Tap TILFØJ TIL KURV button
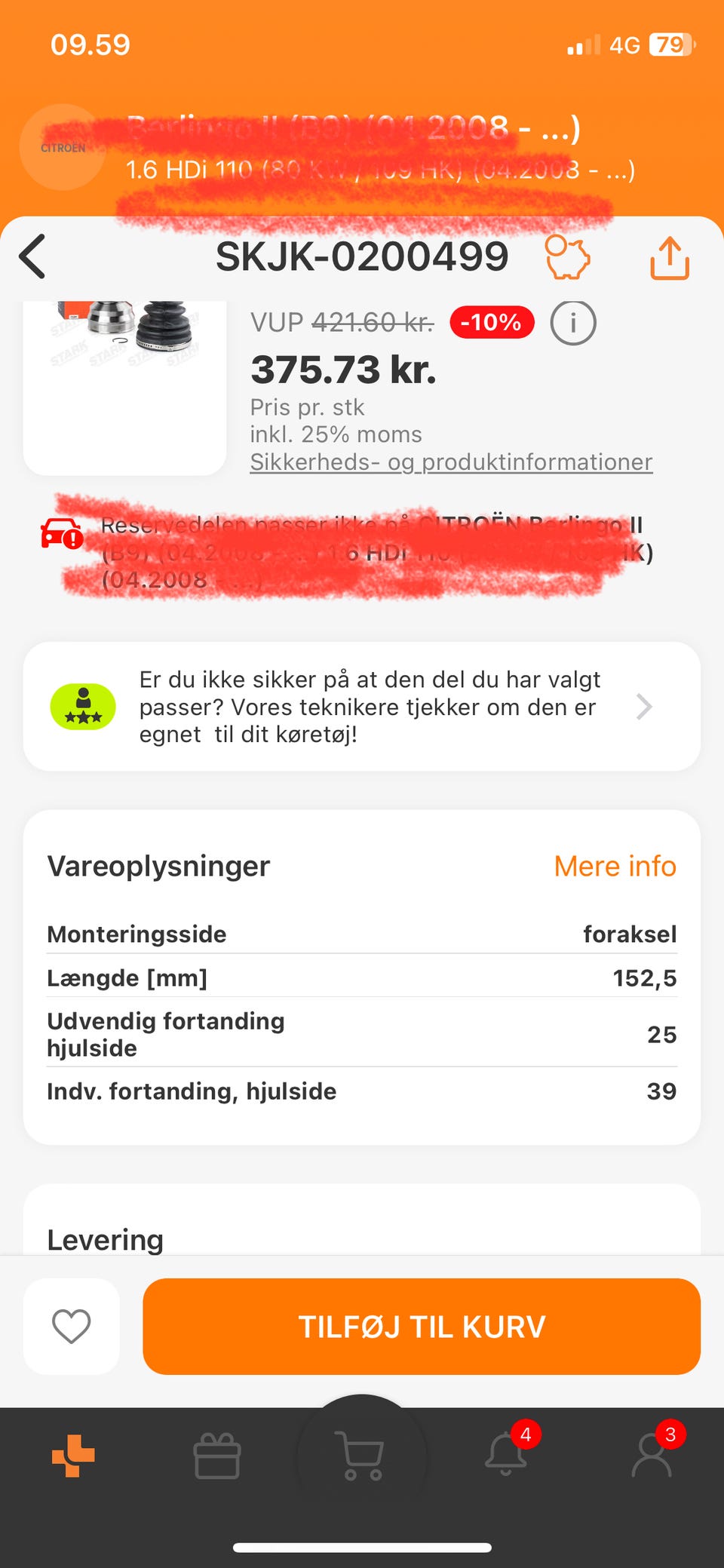The image size is (724, 1568). (x=422, y=1326)
